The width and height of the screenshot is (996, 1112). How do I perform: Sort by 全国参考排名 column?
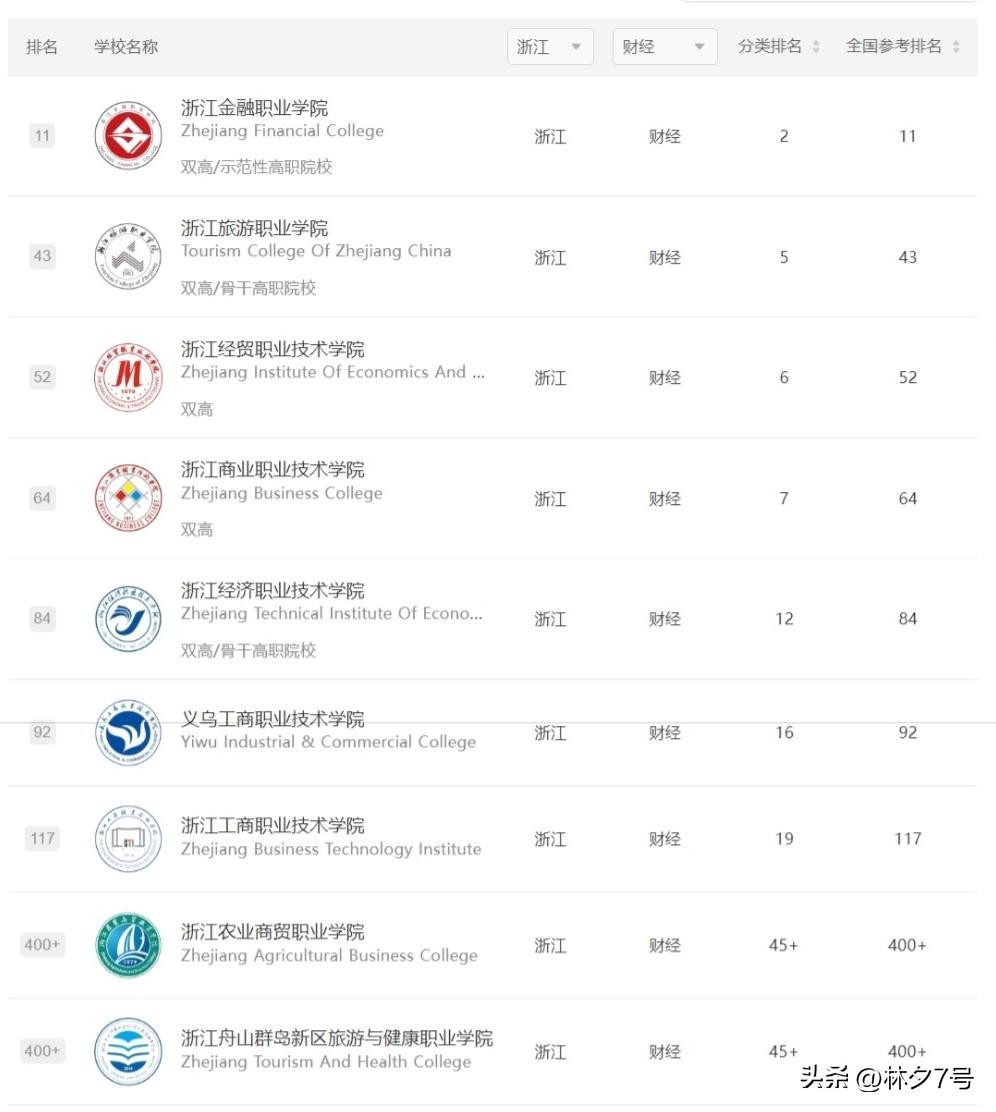click(x=902, y=47)
